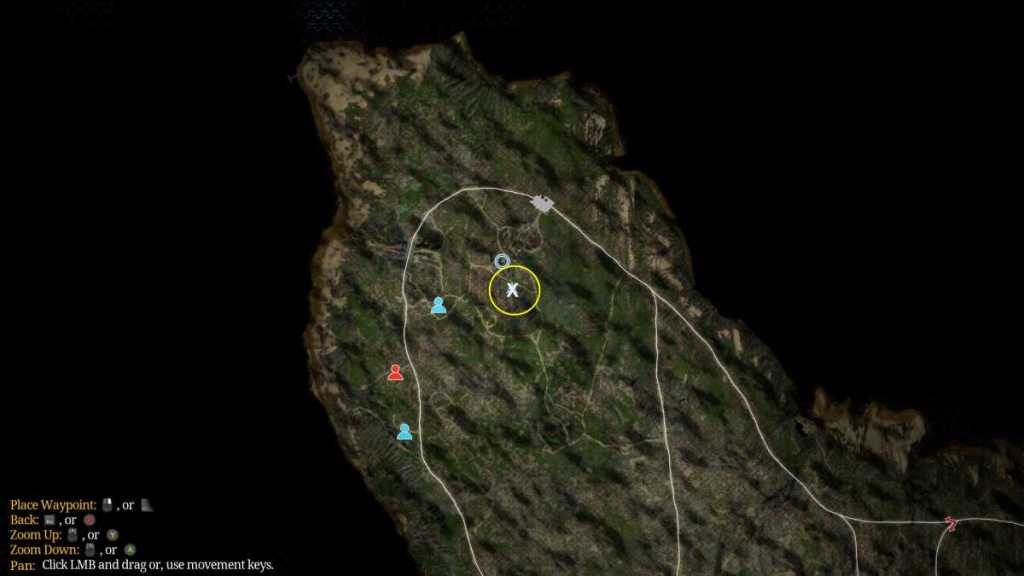Select the white X waypoint marker
1024x576 pixels.
click(513, 290)
